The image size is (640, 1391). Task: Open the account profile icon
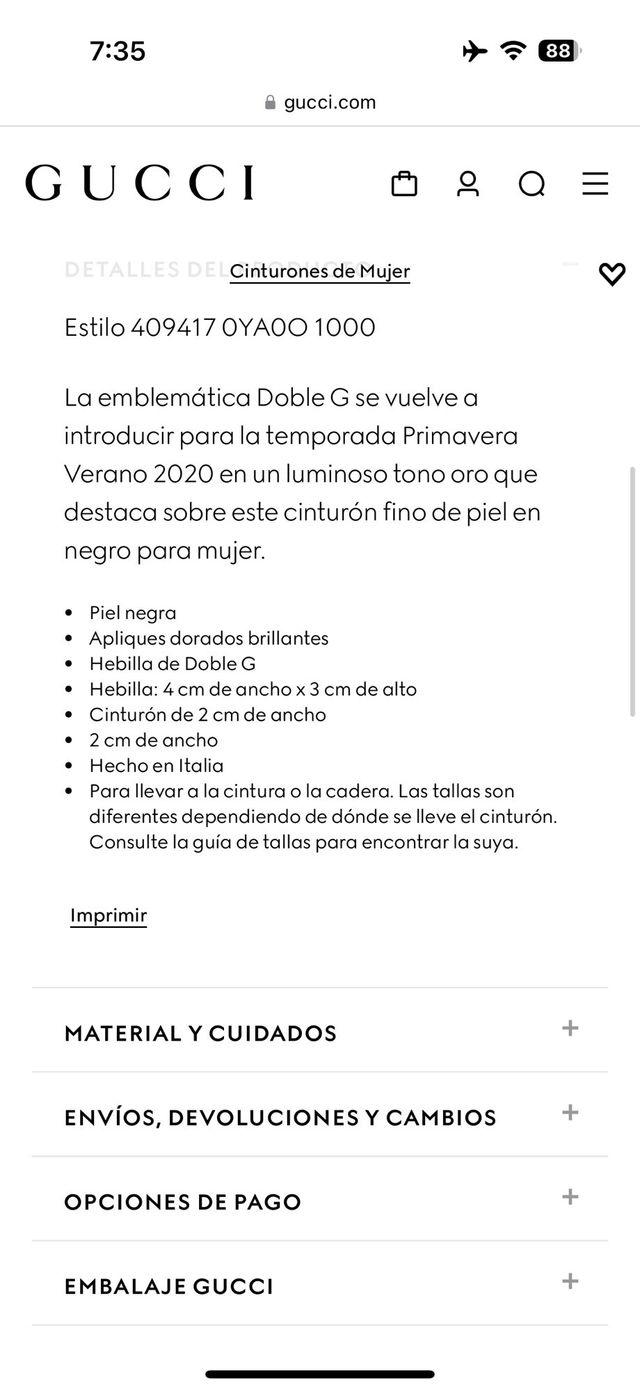[468, 183]
